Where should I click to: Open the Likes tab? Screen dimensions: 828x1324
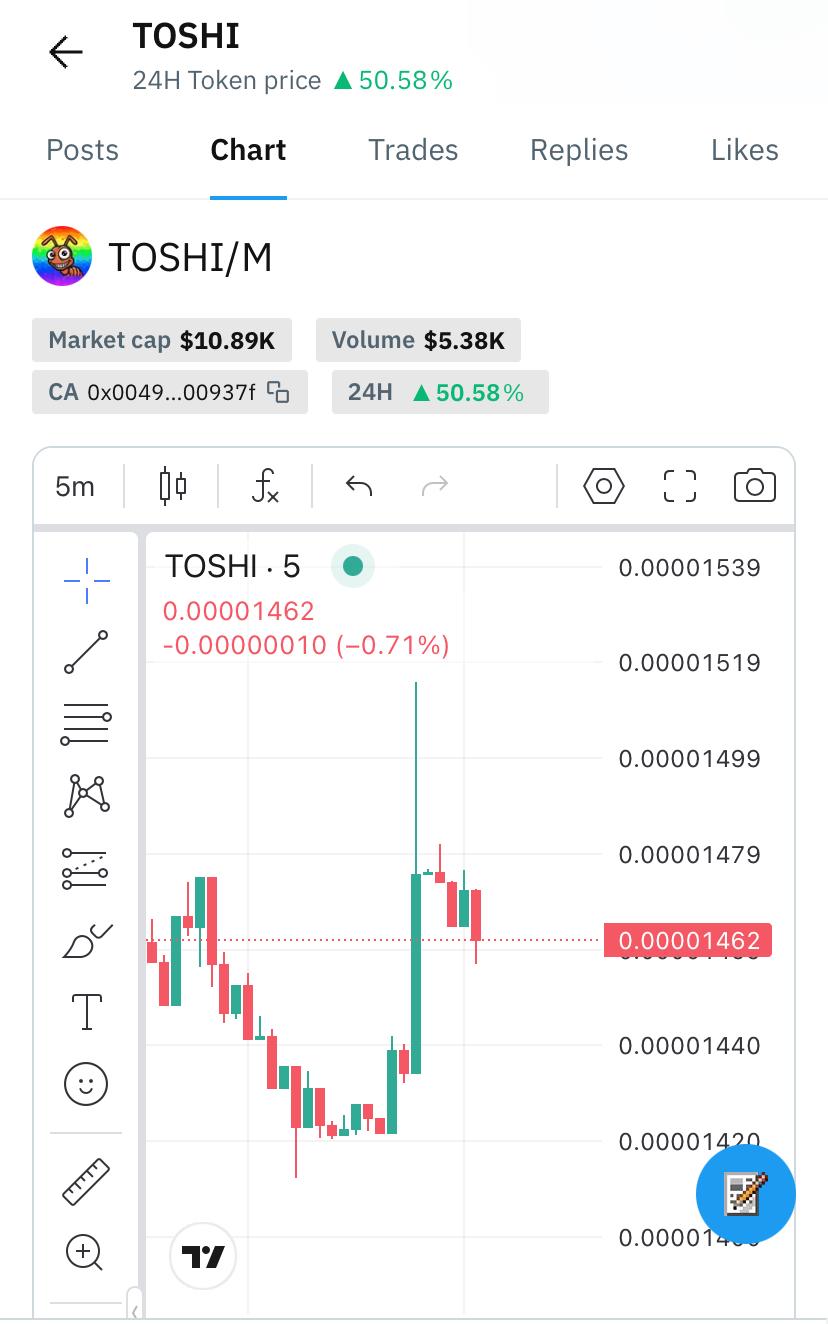(x=744, y=150)
